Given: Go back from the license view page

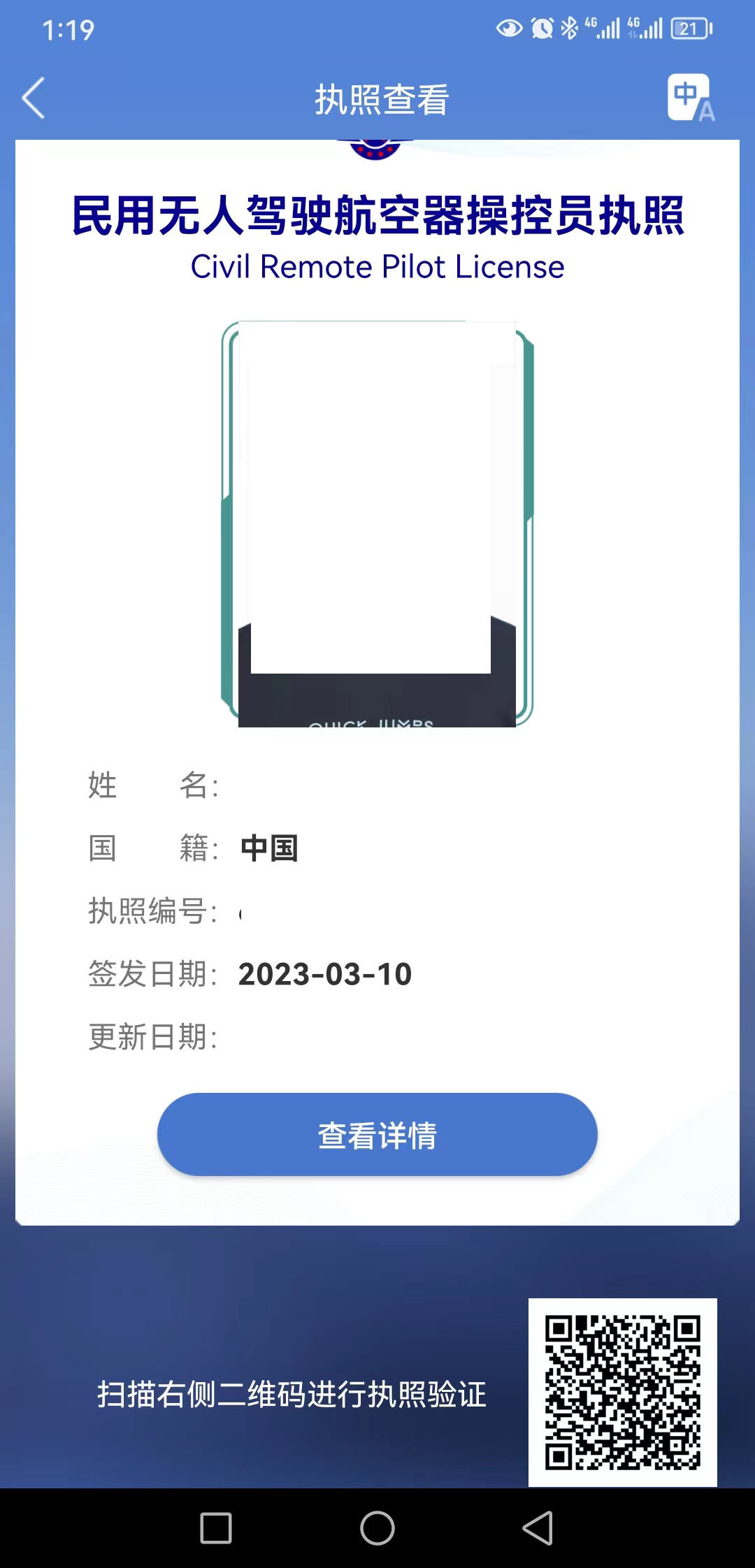Looking at the screenshot, I should (34, 98).
